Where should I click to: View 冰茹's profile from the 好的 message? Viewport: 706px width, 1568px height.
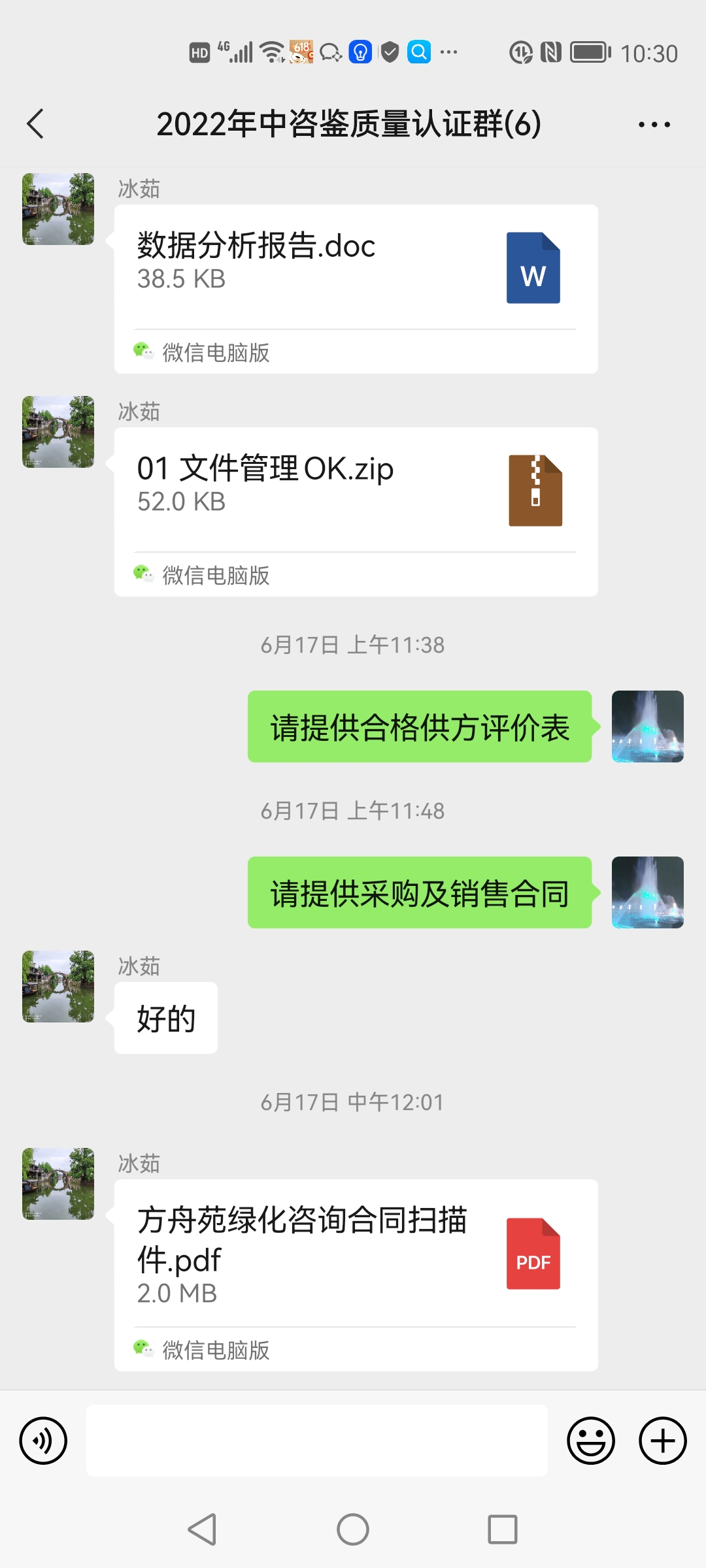(x=58, y=987)
